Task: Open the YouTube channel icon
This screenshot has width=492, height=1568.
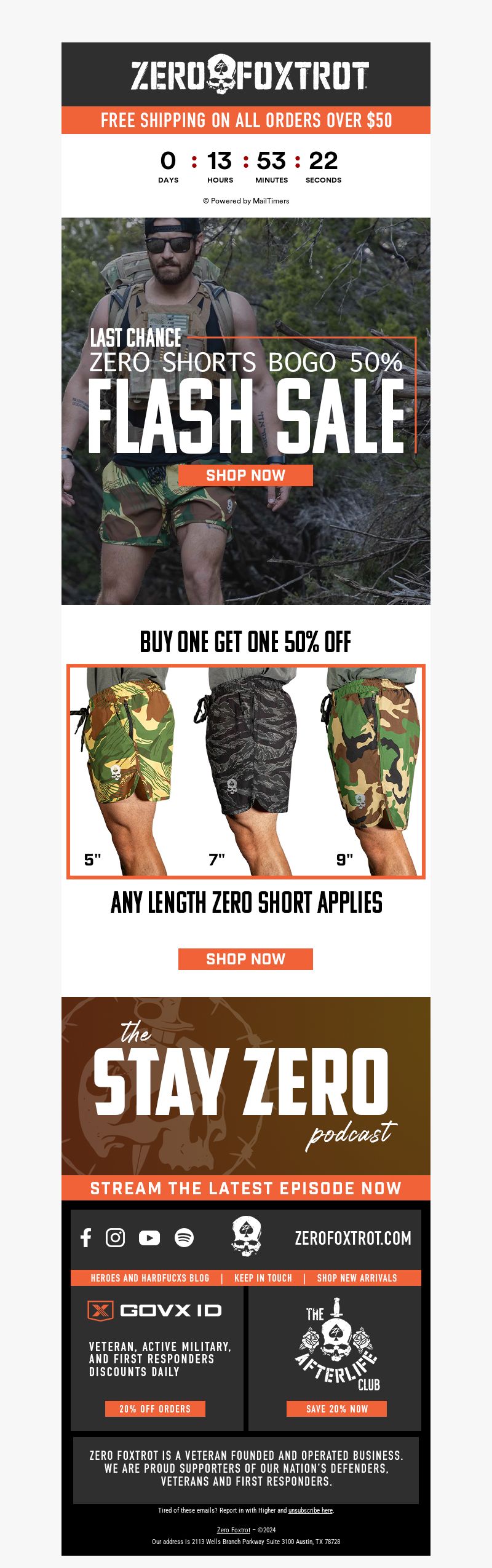Action: pos(149,1237)
